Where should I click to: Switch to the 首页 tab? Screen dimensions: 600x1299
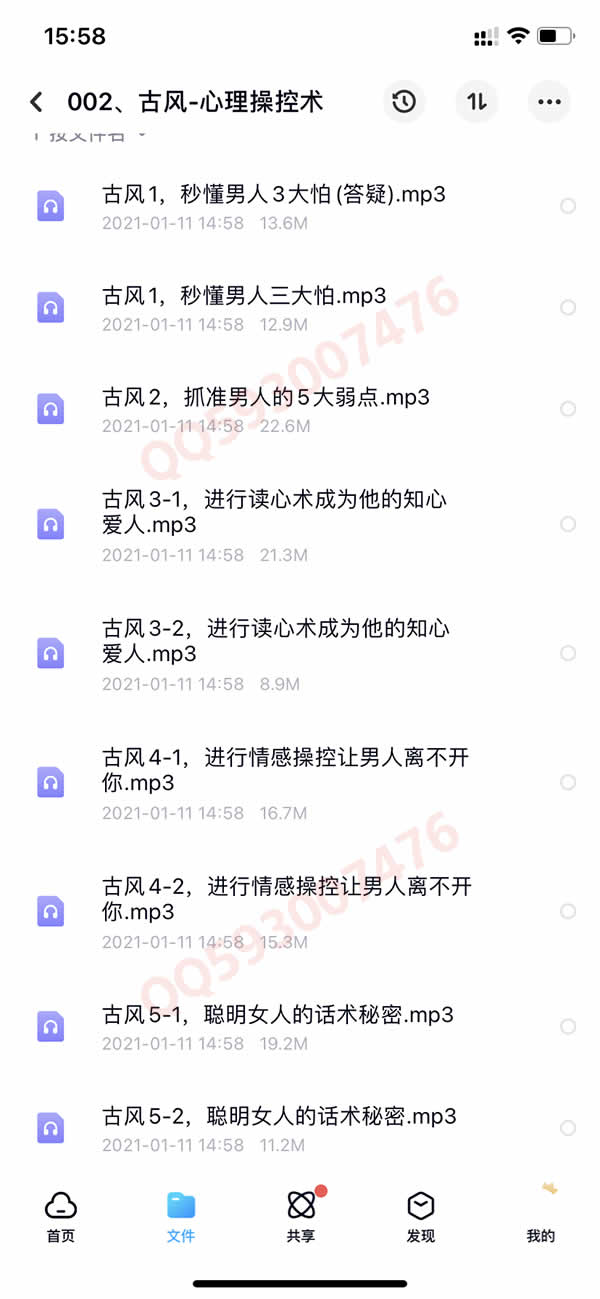click(61, 1216)
